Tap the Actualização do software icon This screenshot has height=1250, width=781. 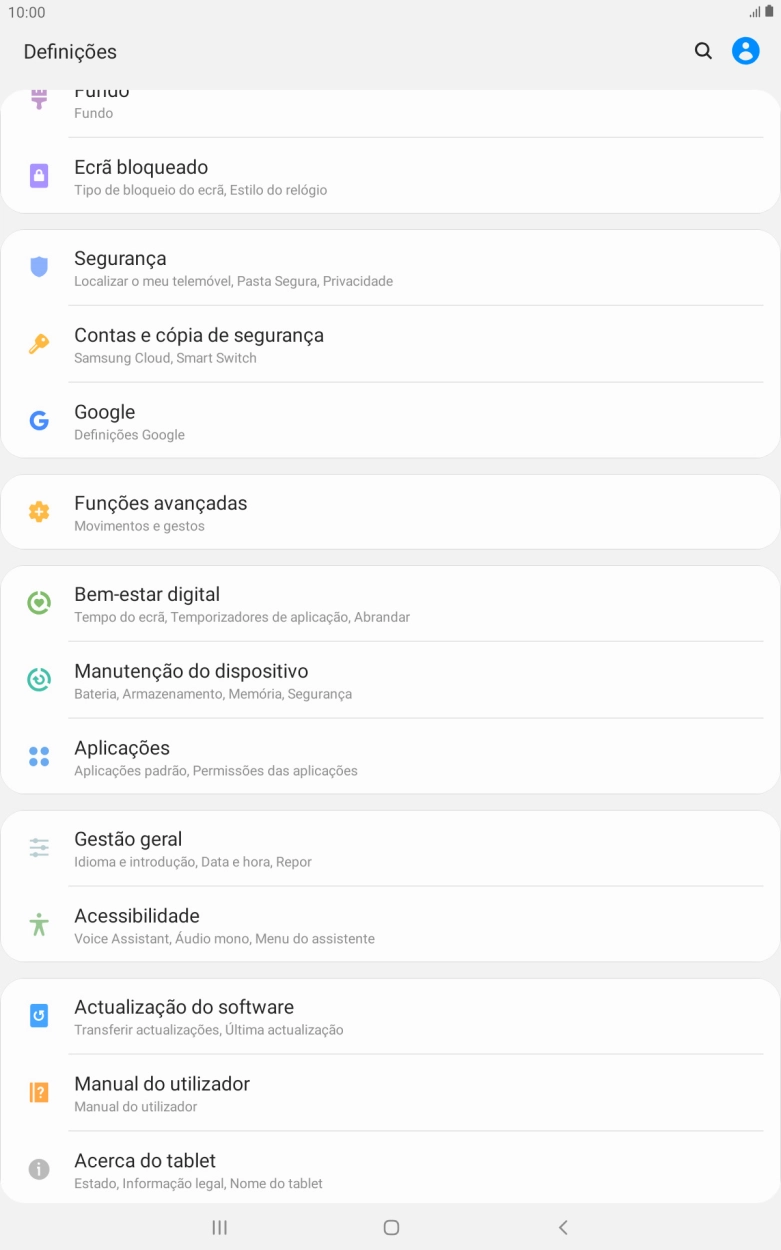pyautogui.click(x=38, y=1014)
